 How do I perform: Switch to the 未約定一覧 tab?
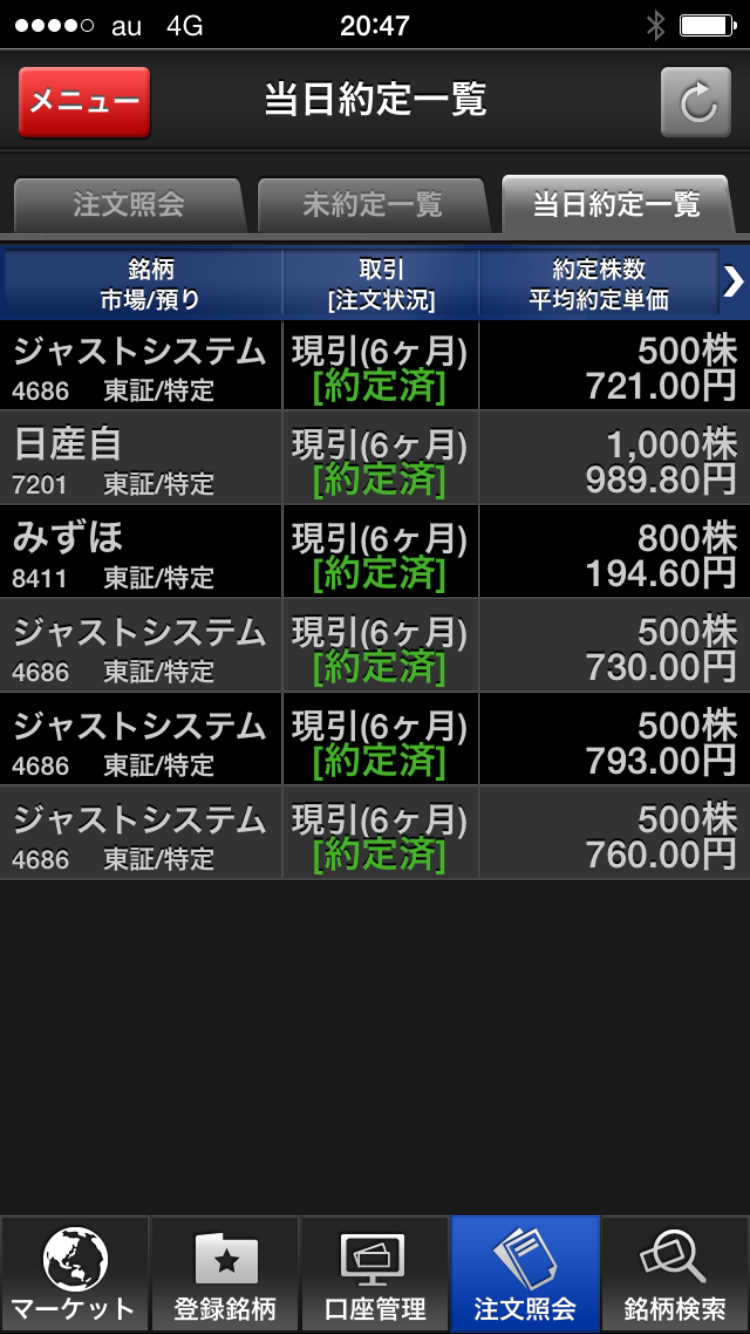tap(372, 205)
